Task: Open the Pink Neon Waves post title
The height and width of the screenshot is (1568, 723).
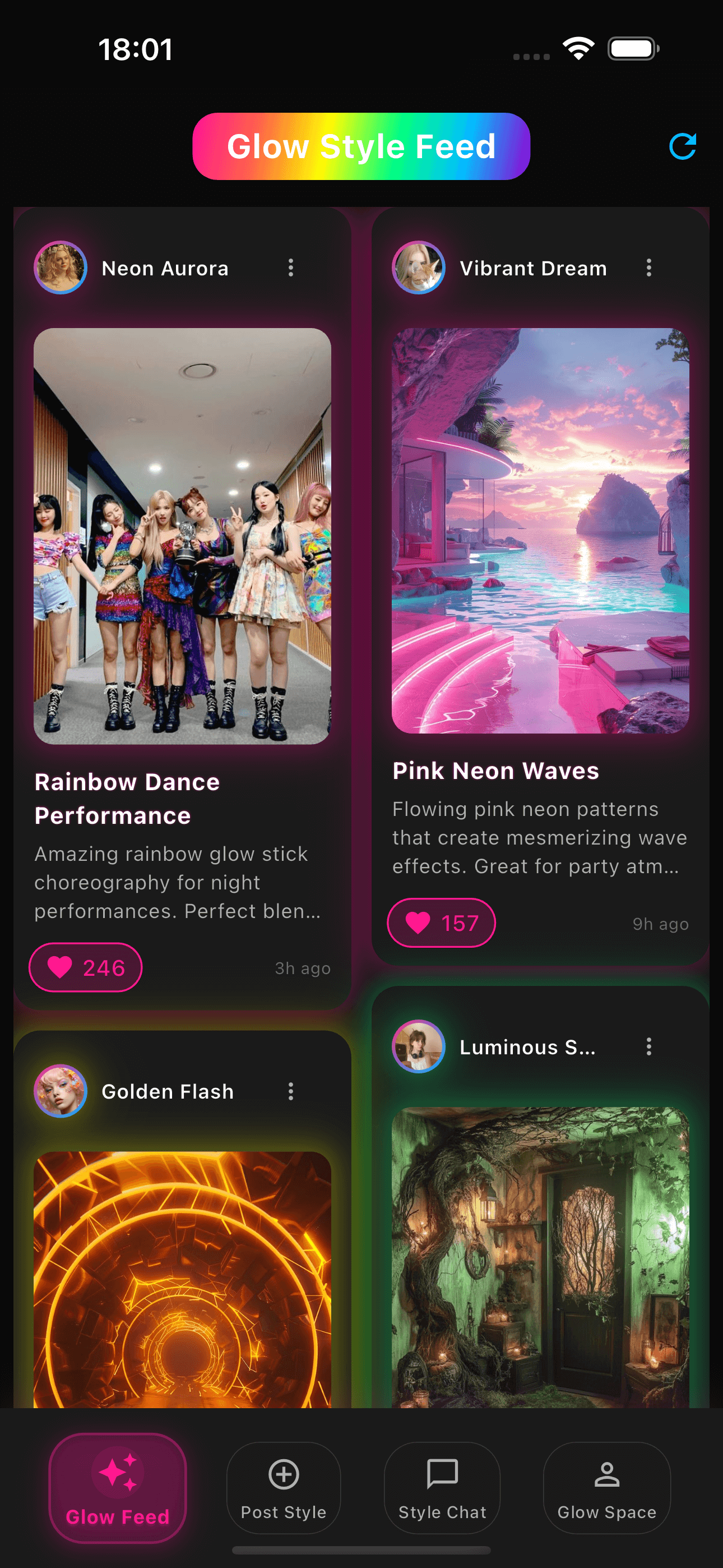Action: 495,771
